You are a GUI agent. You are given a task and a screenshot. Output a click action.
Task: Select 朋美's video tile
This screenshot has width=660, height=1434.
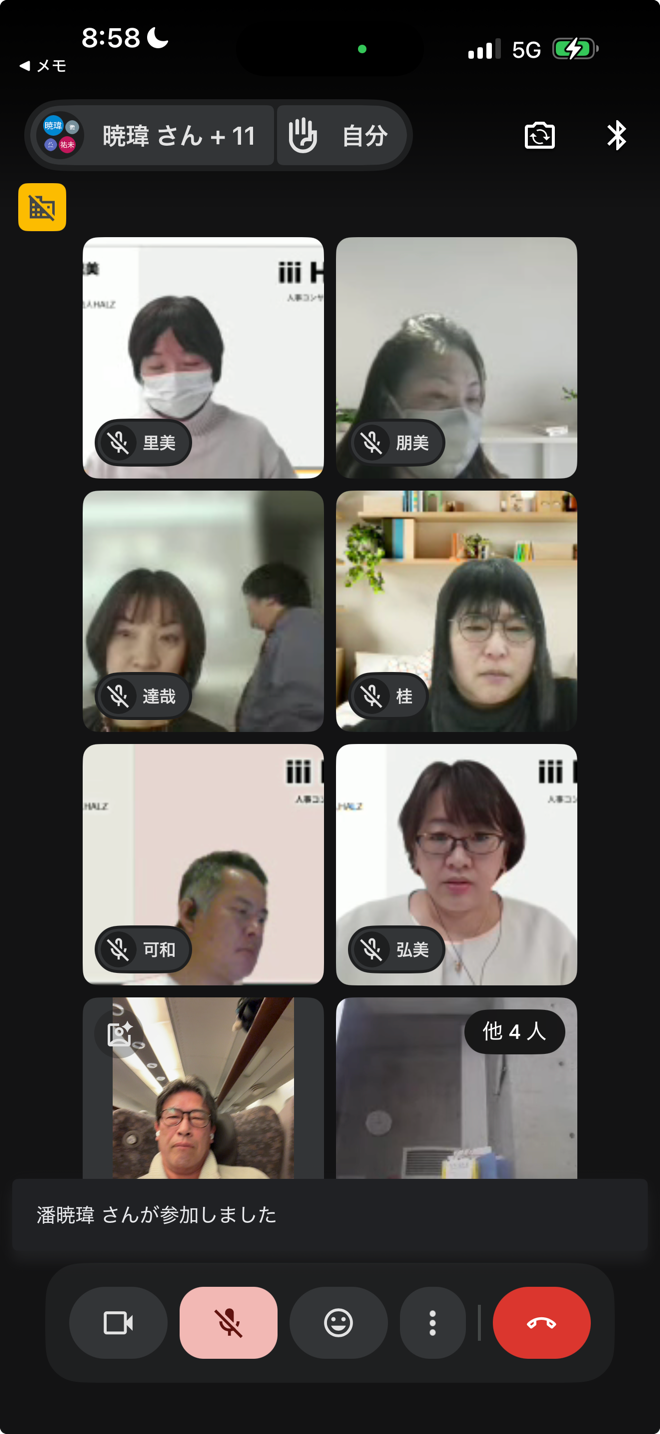pos(456,357)
